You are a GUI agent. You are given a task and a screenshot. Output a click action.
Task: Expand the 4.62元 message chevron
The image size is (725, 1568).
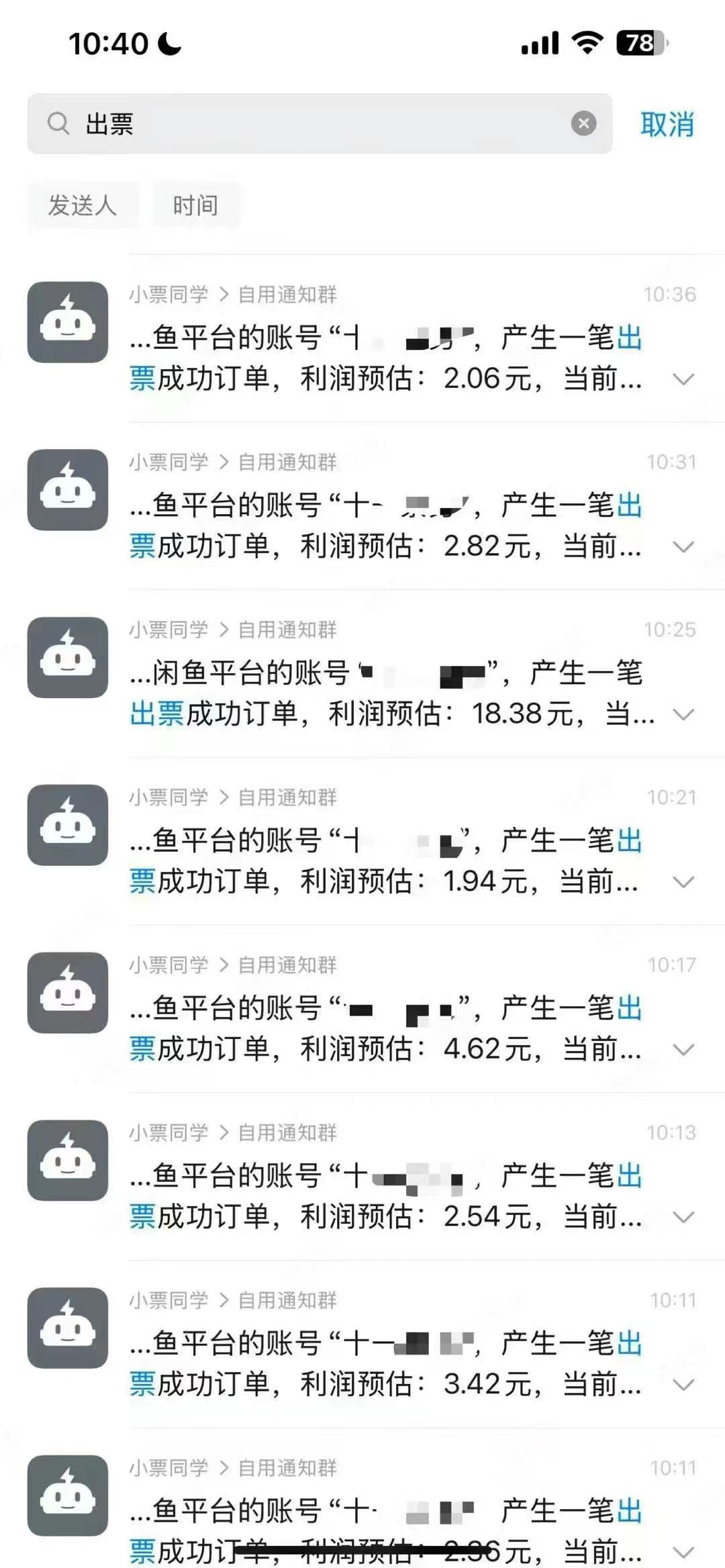[683, 1050]
